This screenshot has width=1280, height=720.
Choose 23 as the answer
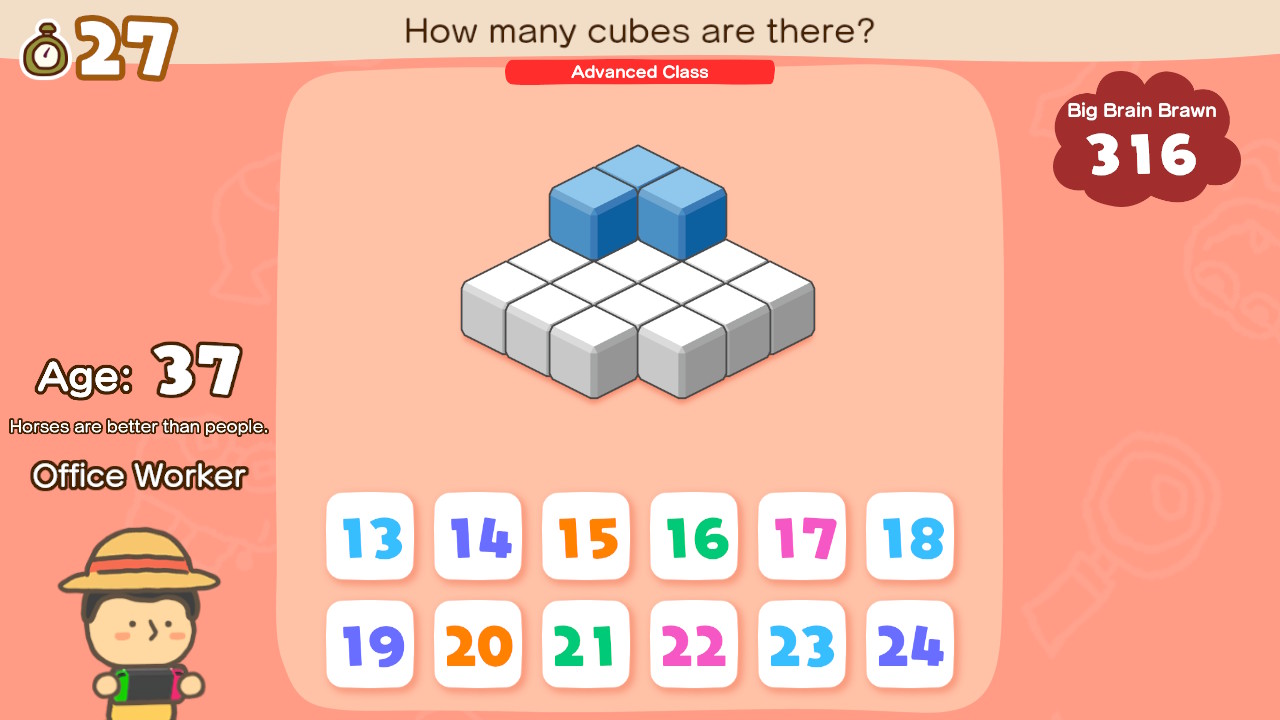pyautogui.click(x=802, y=645)
